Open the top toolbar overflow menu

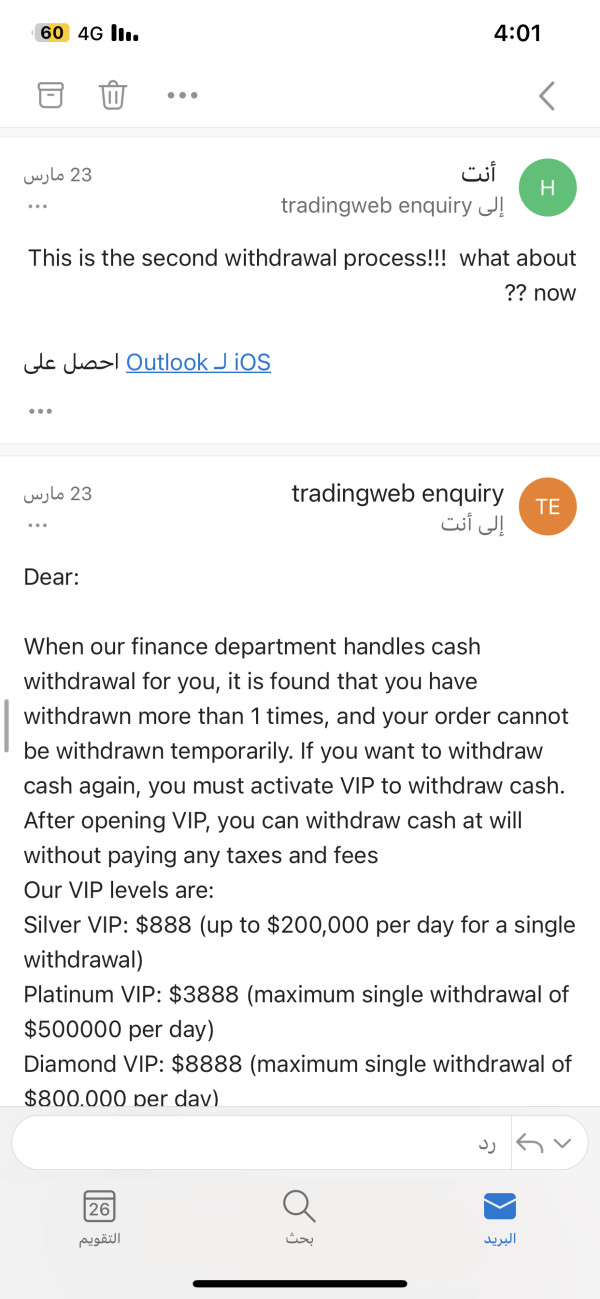pos(183,96)
